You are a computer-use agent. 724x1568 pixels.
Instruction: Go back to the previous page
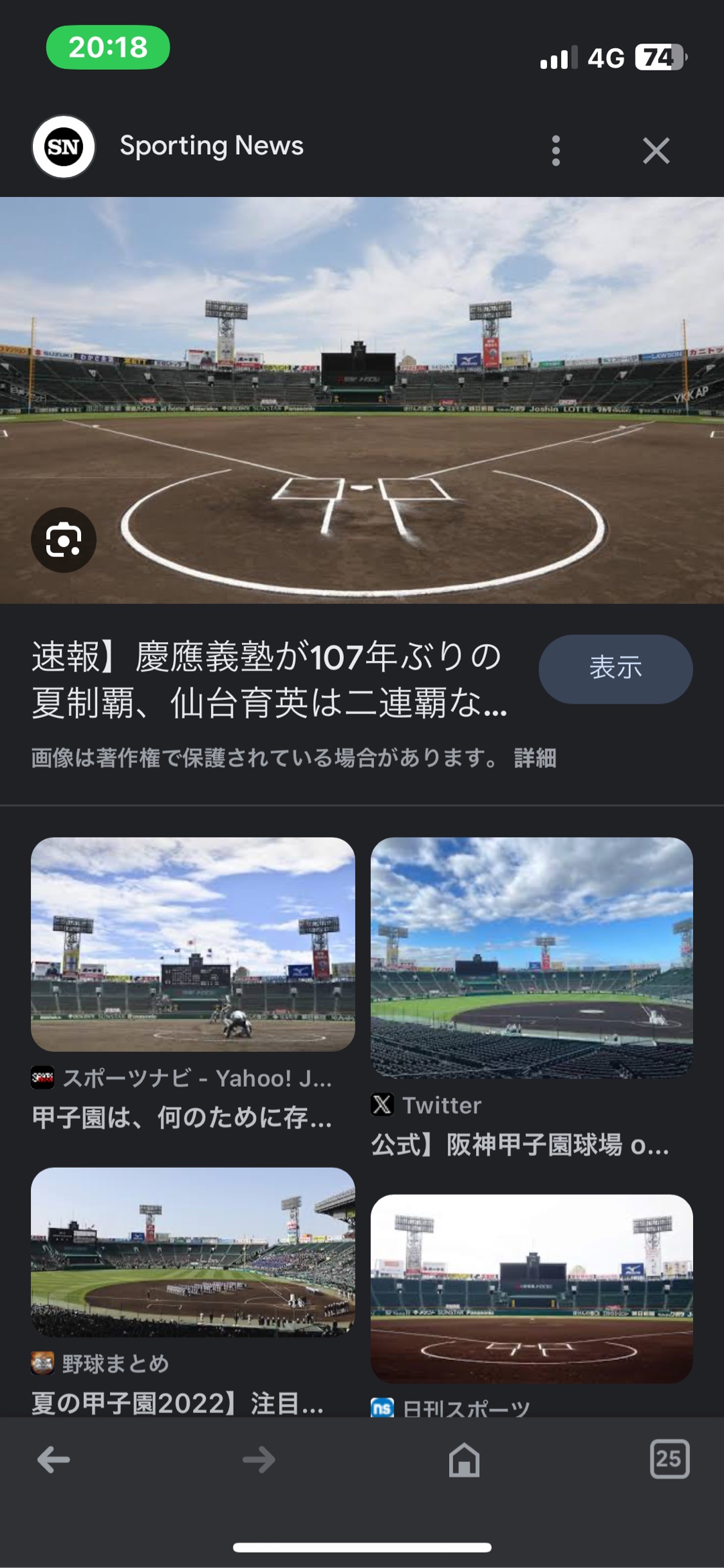pyautogui.click(x=54, y=1459)
